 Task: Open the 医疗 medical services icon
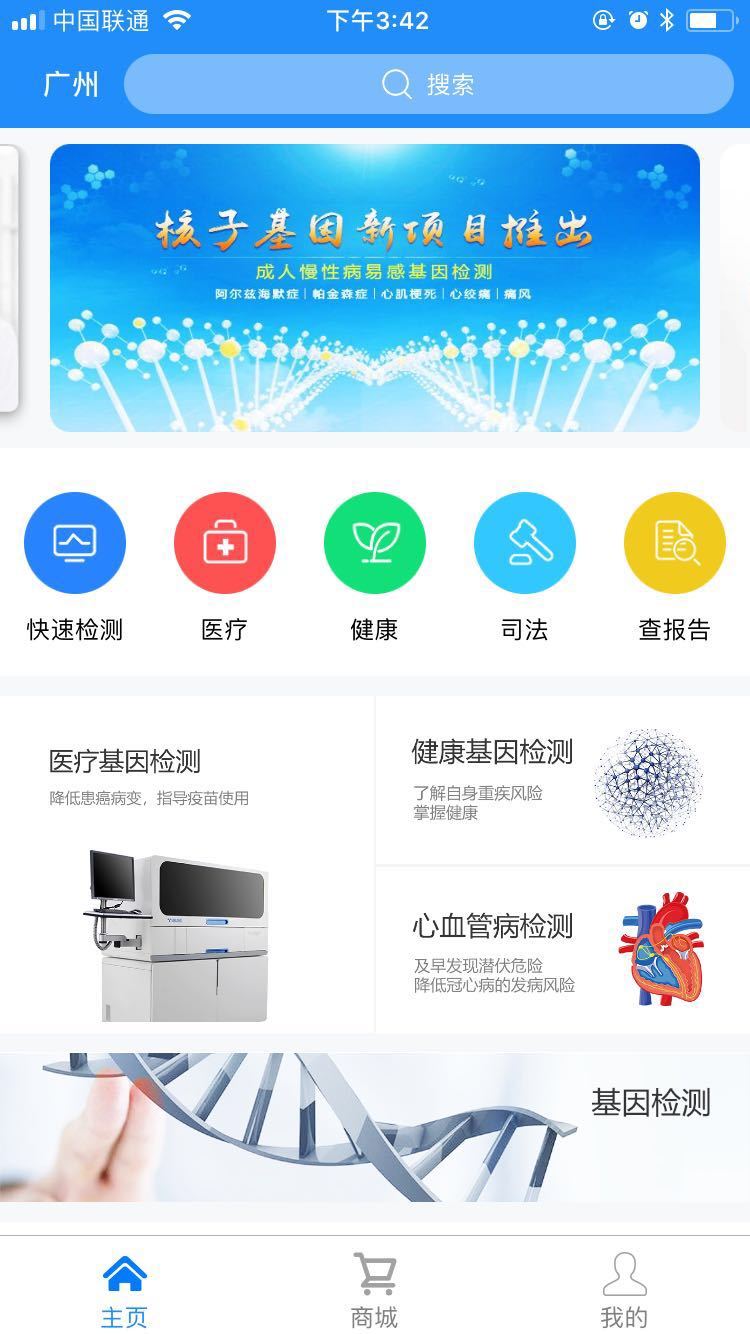click(x=225, y=542)
